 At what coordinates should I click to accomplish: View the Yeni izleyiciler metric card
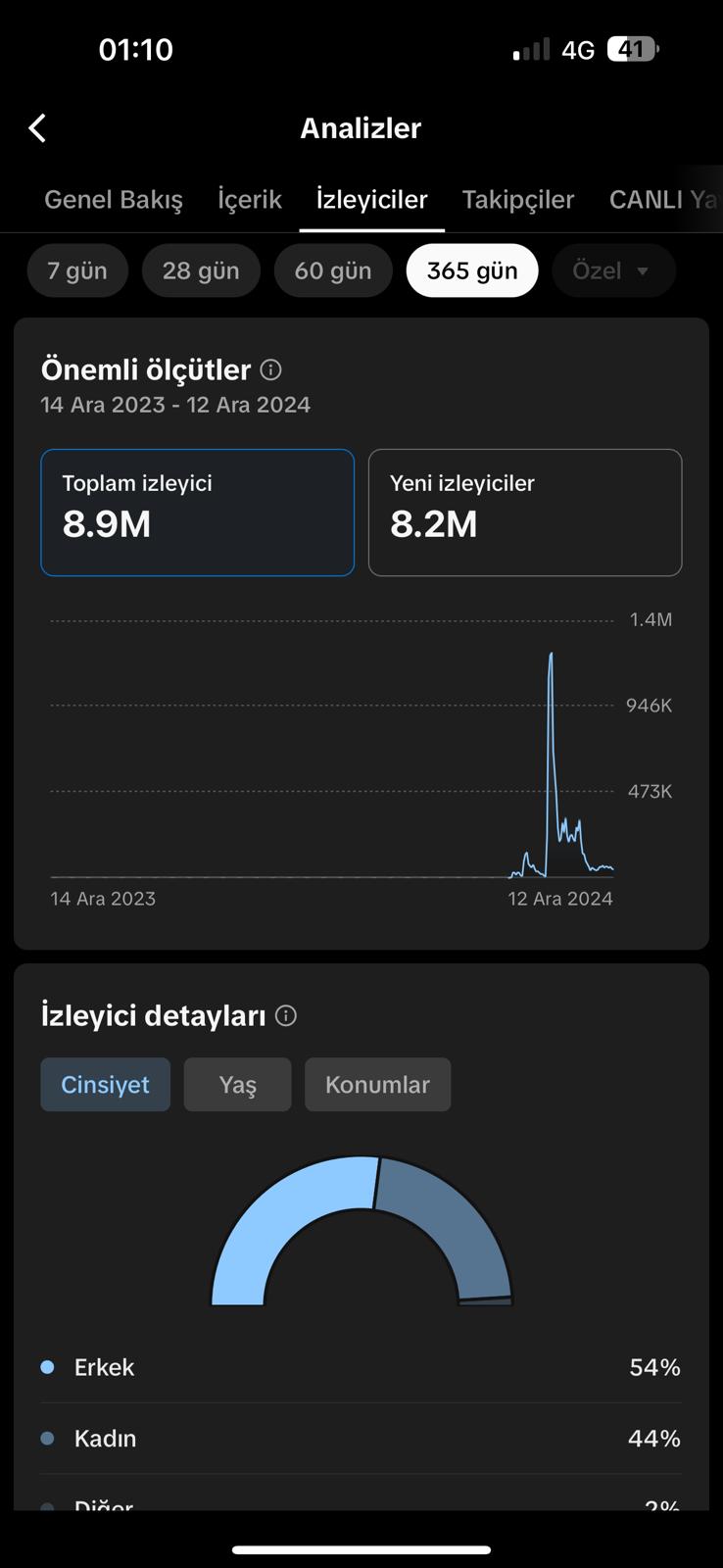(525, 513)
